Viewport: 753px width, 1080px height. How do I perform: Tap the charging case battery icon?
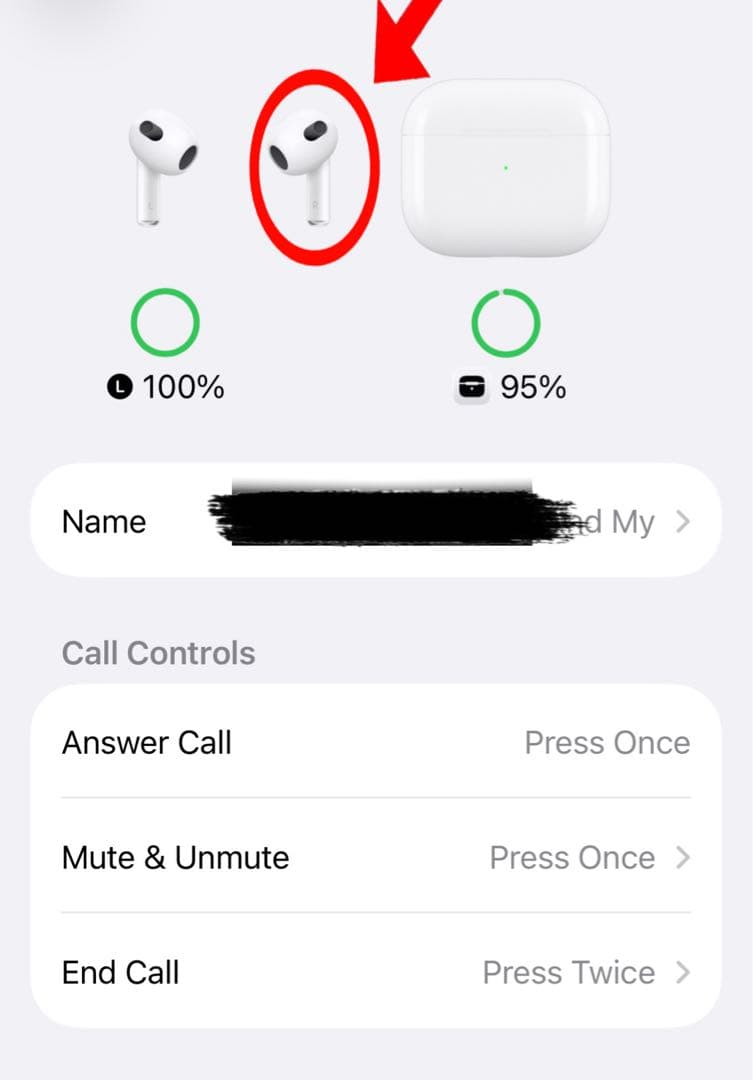(471, 387)
